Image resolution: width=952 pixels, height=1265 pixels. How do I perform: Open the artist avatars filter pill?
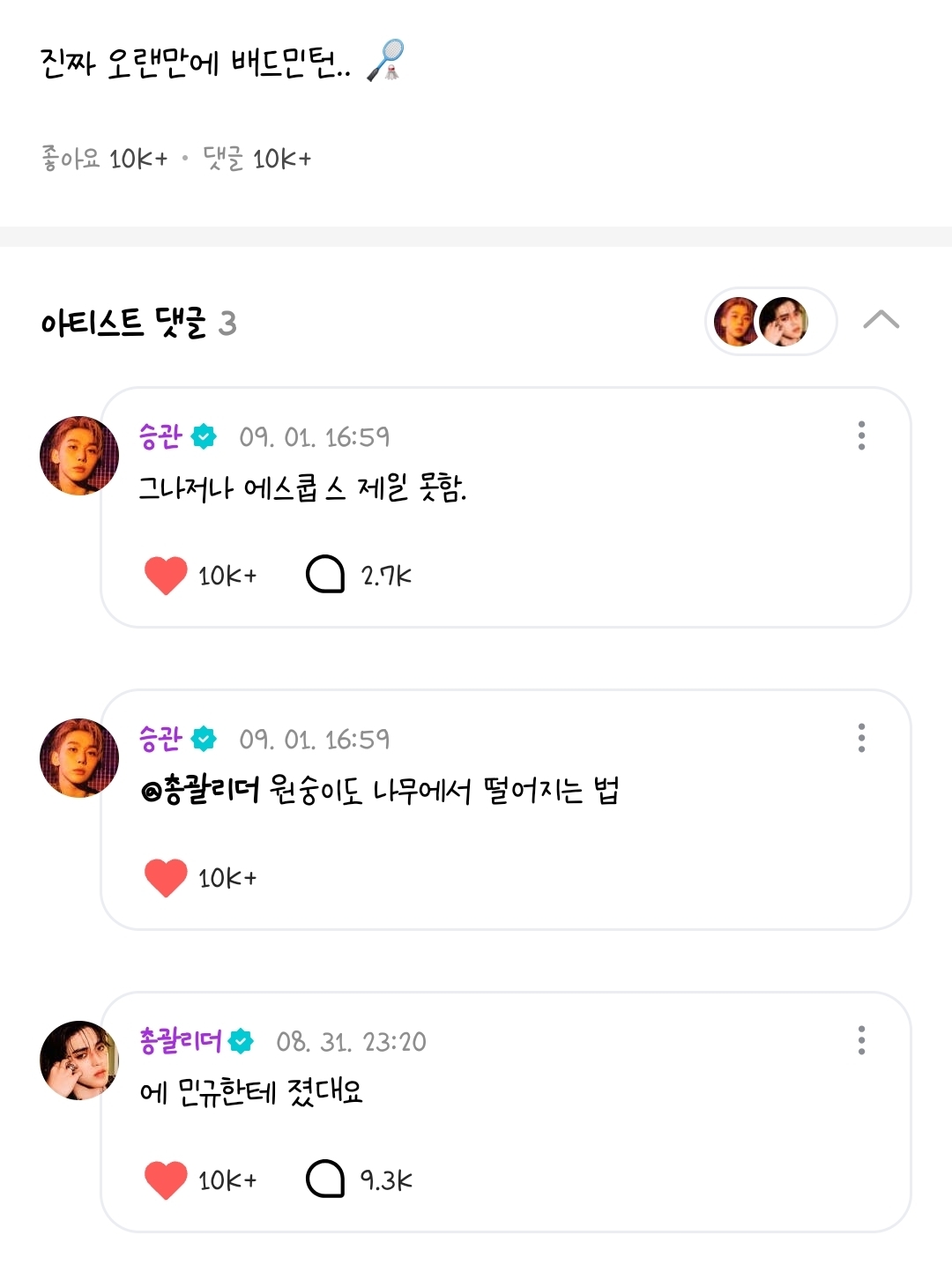(x=770, y=322)
